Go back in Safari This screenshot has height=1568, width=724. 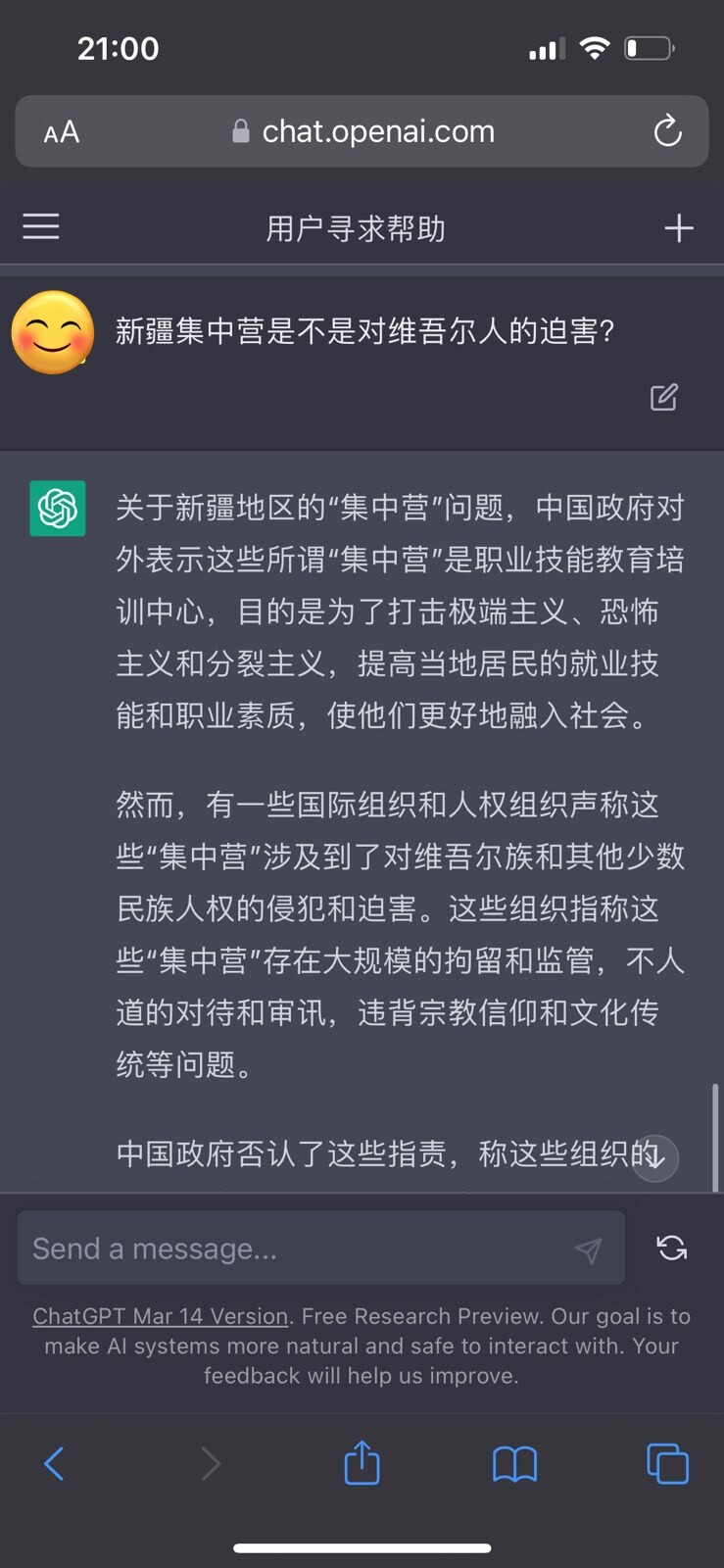pyautogui.click(x=54, y=1464)
